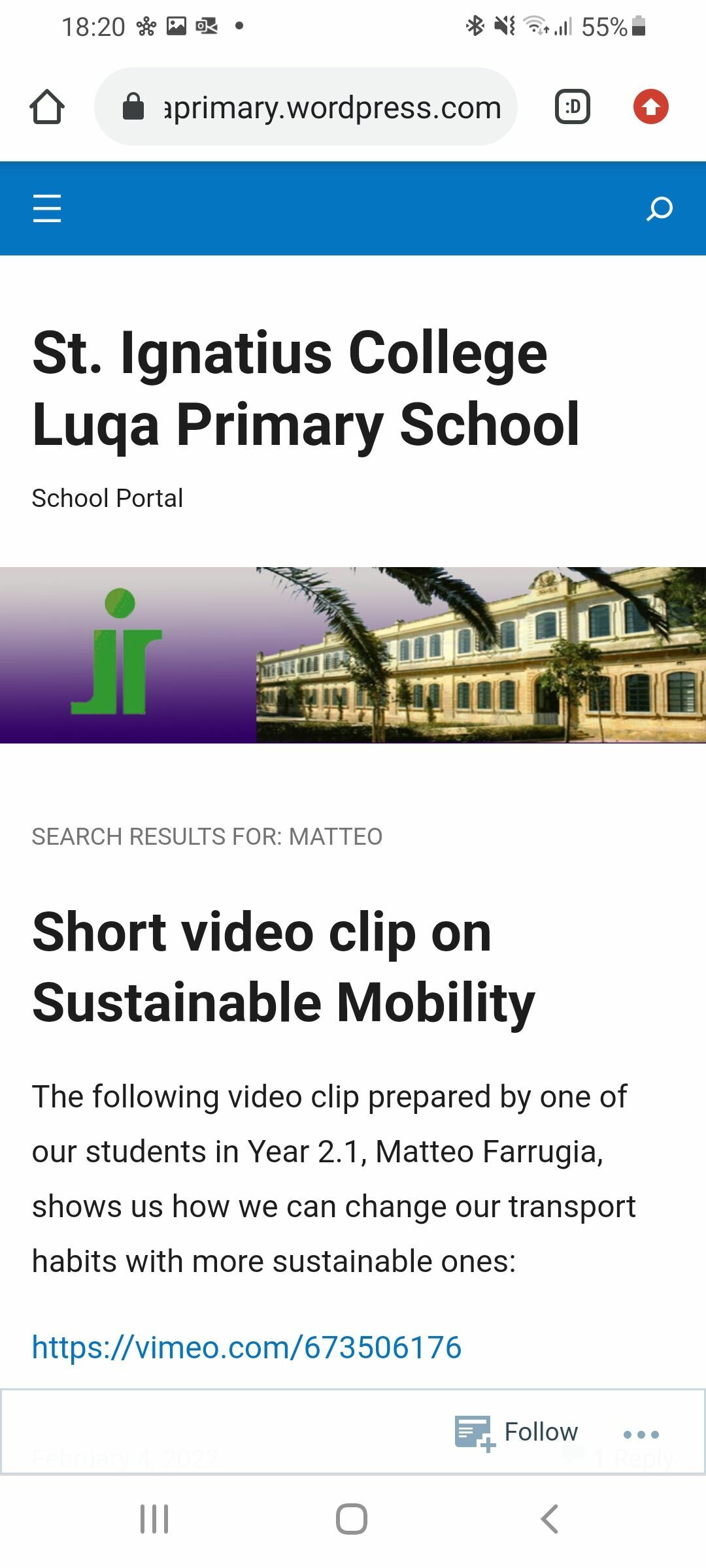
Task: Tap the school header banner image
Action: [353, 655]
